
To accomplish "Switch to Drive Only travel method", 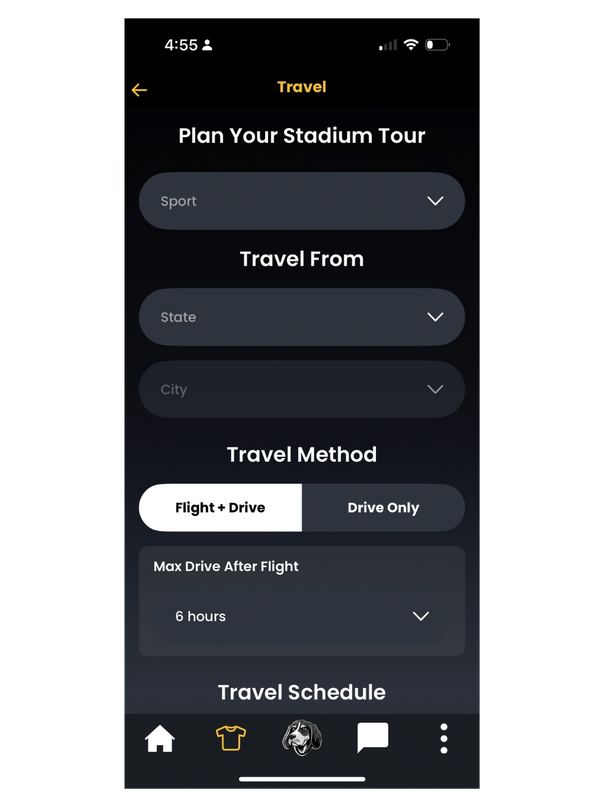I will click(x=383, y=508).
